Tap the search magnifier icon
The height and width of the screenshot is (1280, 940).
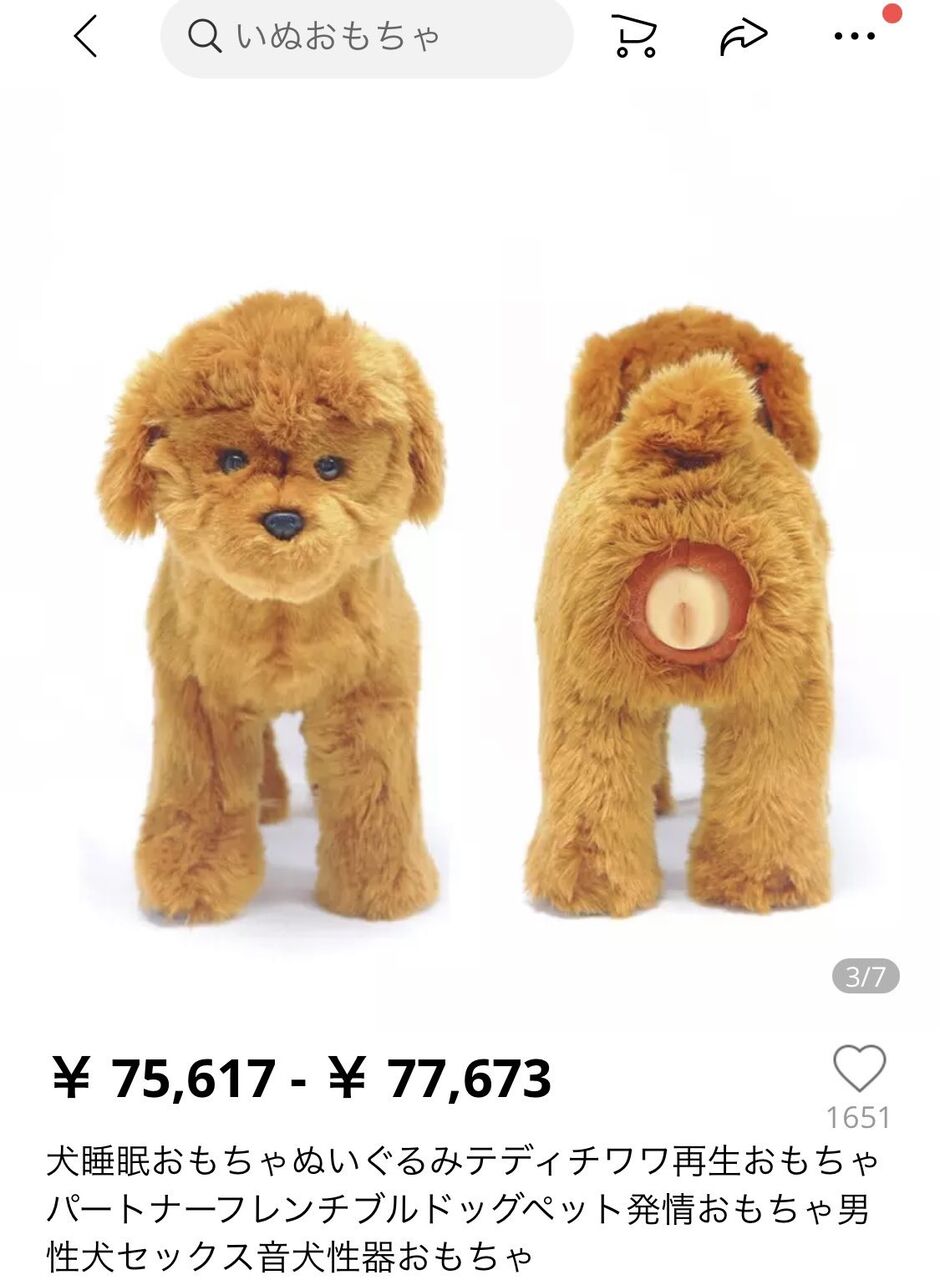[206, 35]
